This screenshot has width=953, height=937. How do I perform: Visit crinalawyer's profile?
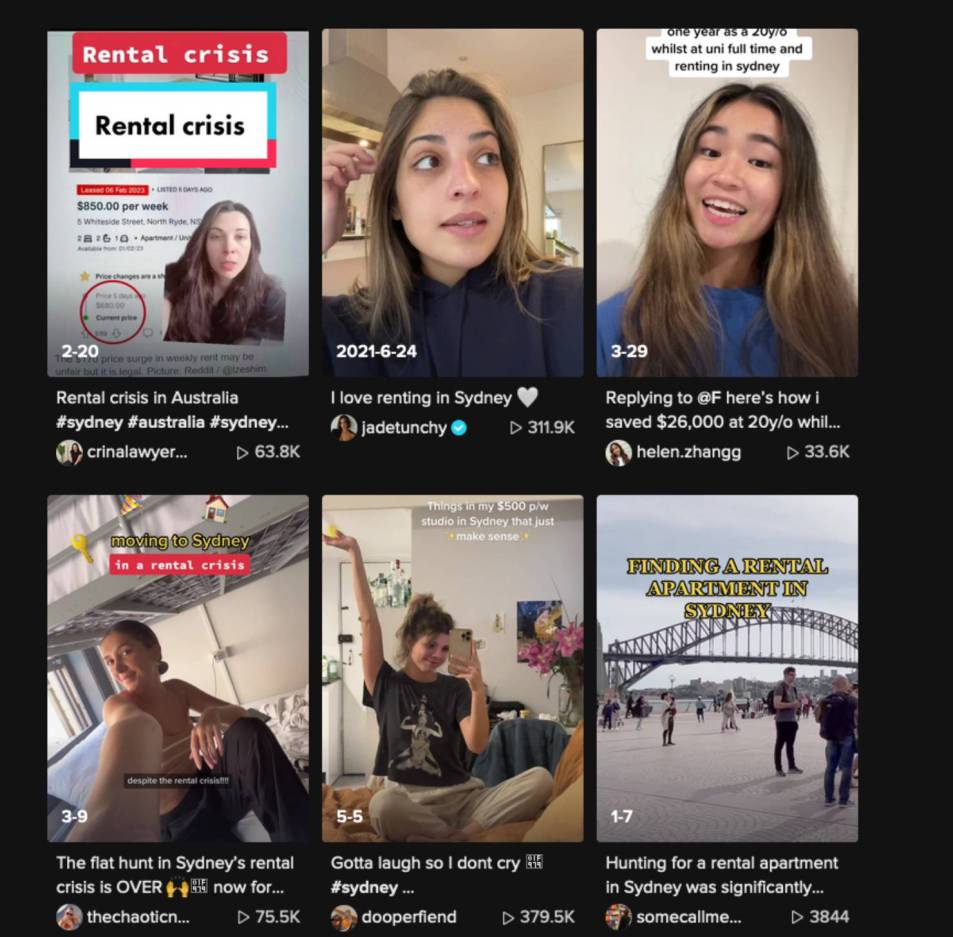(136, 452)
